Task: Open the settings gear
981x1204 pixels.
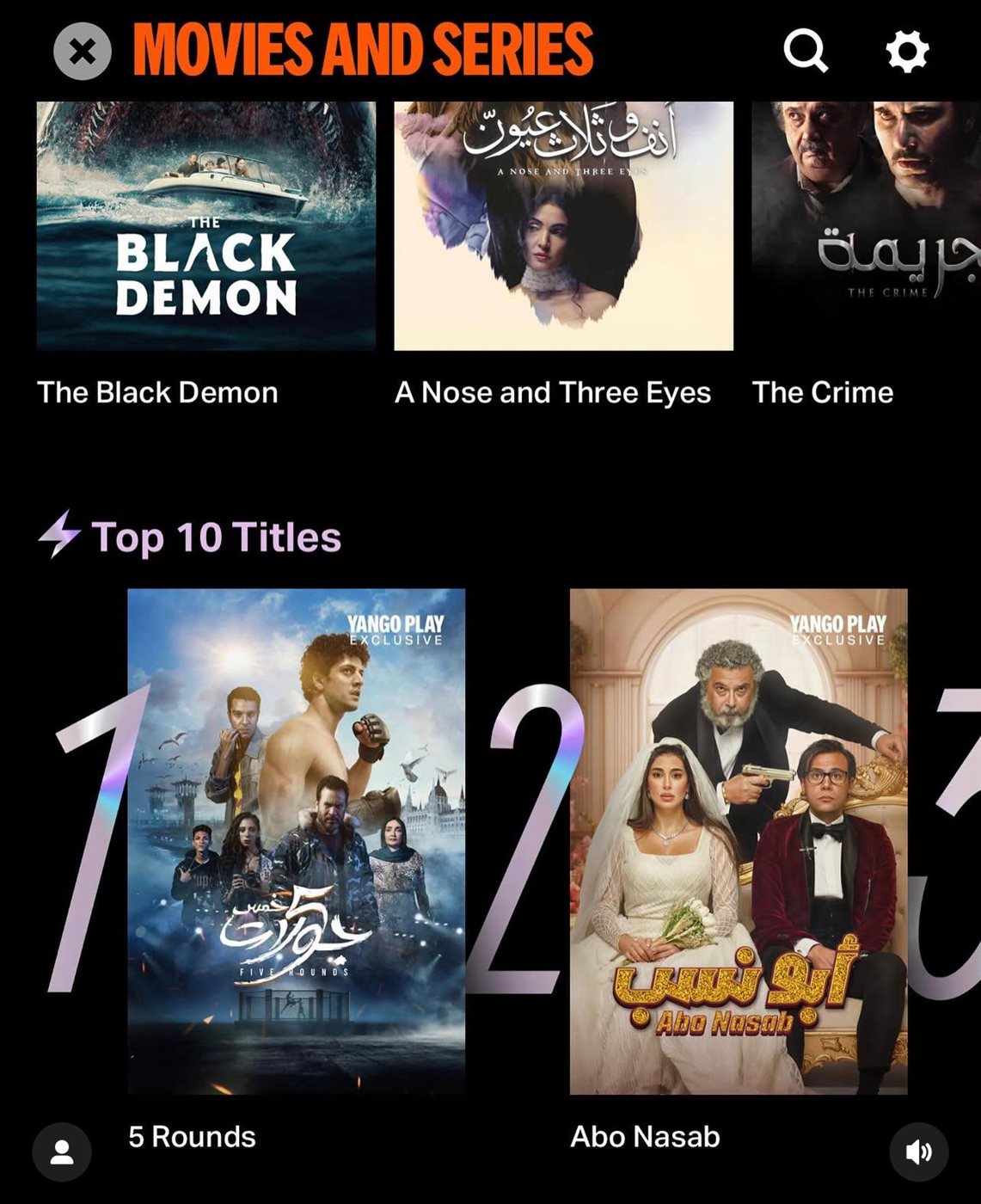Action: point(907,52)
